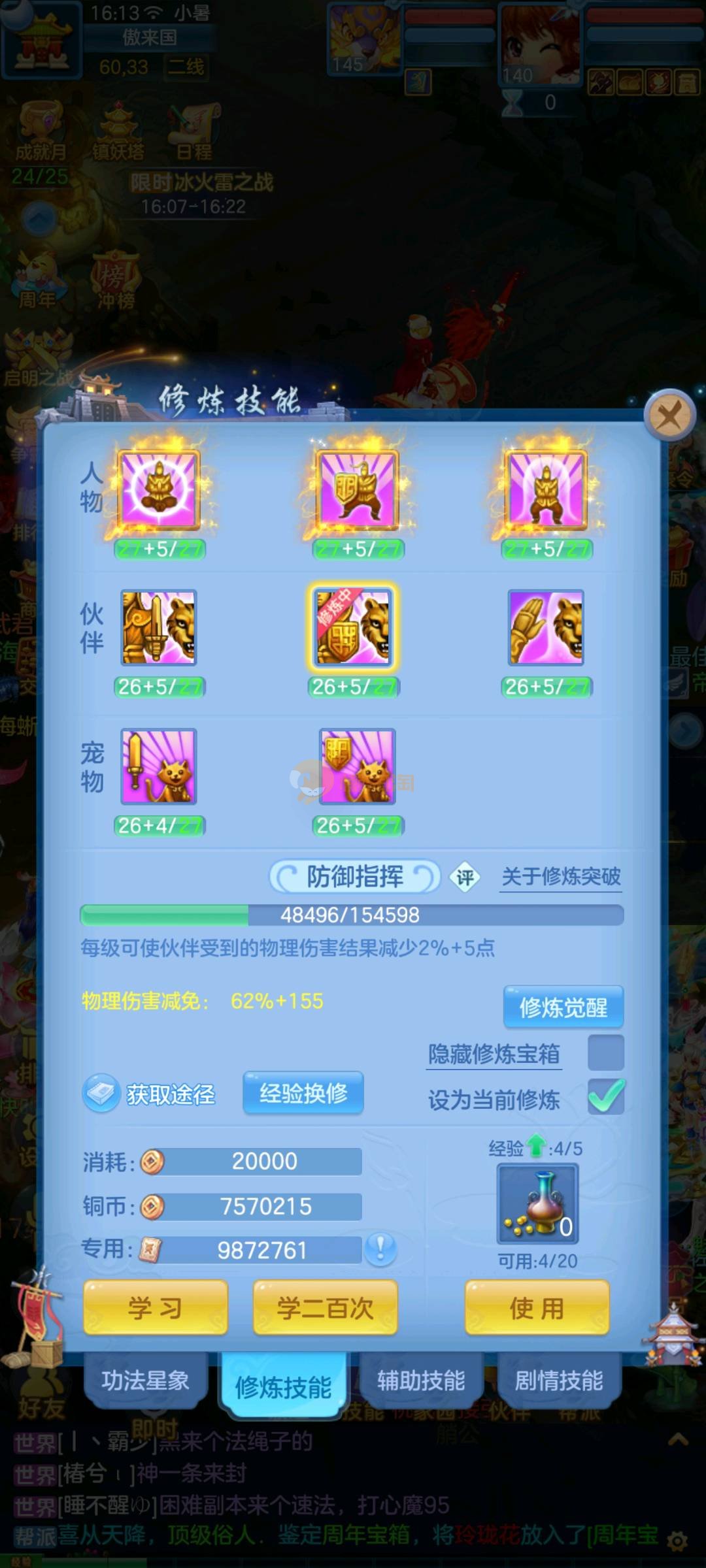
Task: Check the 隐藏修炼宝箱 checkbox
Action: pos(605,1053)
